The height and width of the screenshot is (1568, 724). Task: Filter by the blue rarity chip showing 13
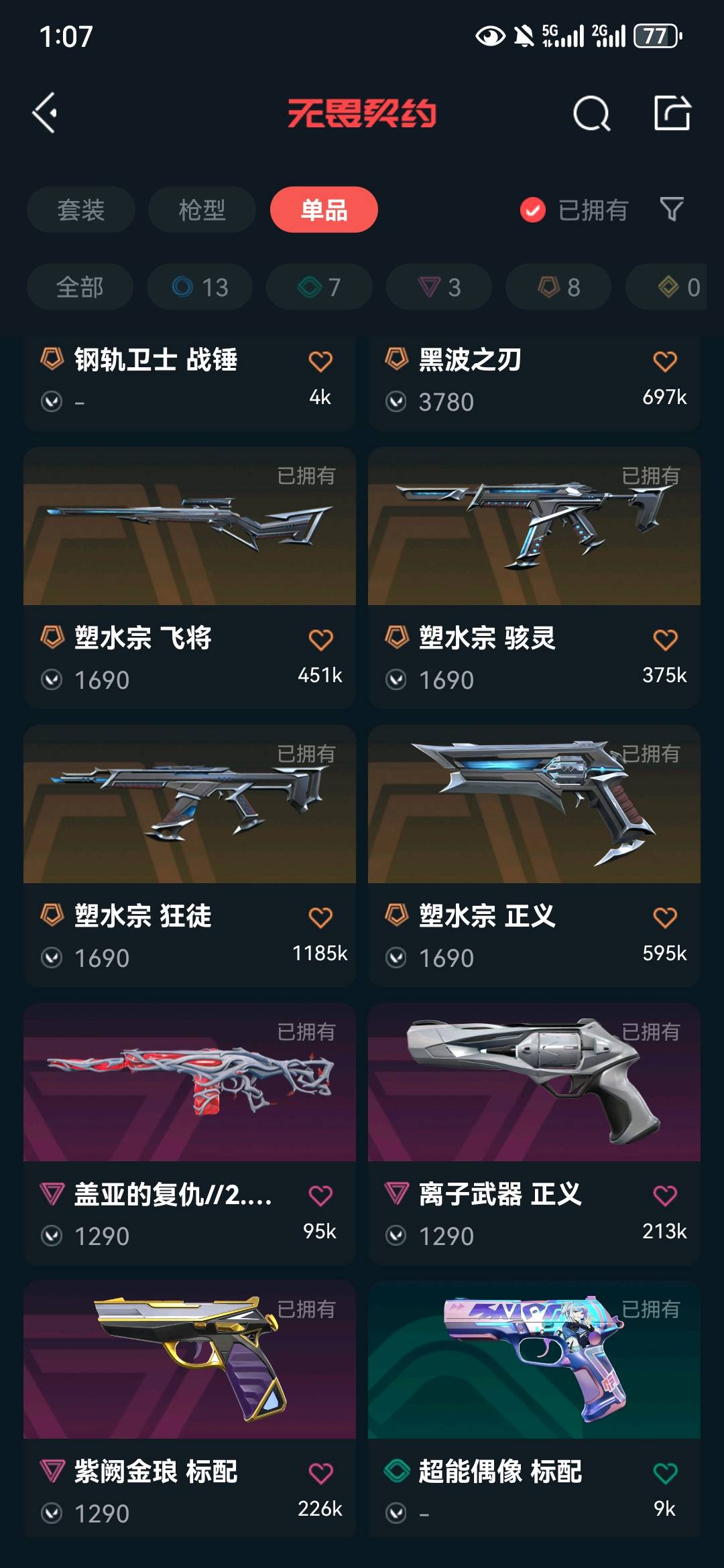point(200,287)
